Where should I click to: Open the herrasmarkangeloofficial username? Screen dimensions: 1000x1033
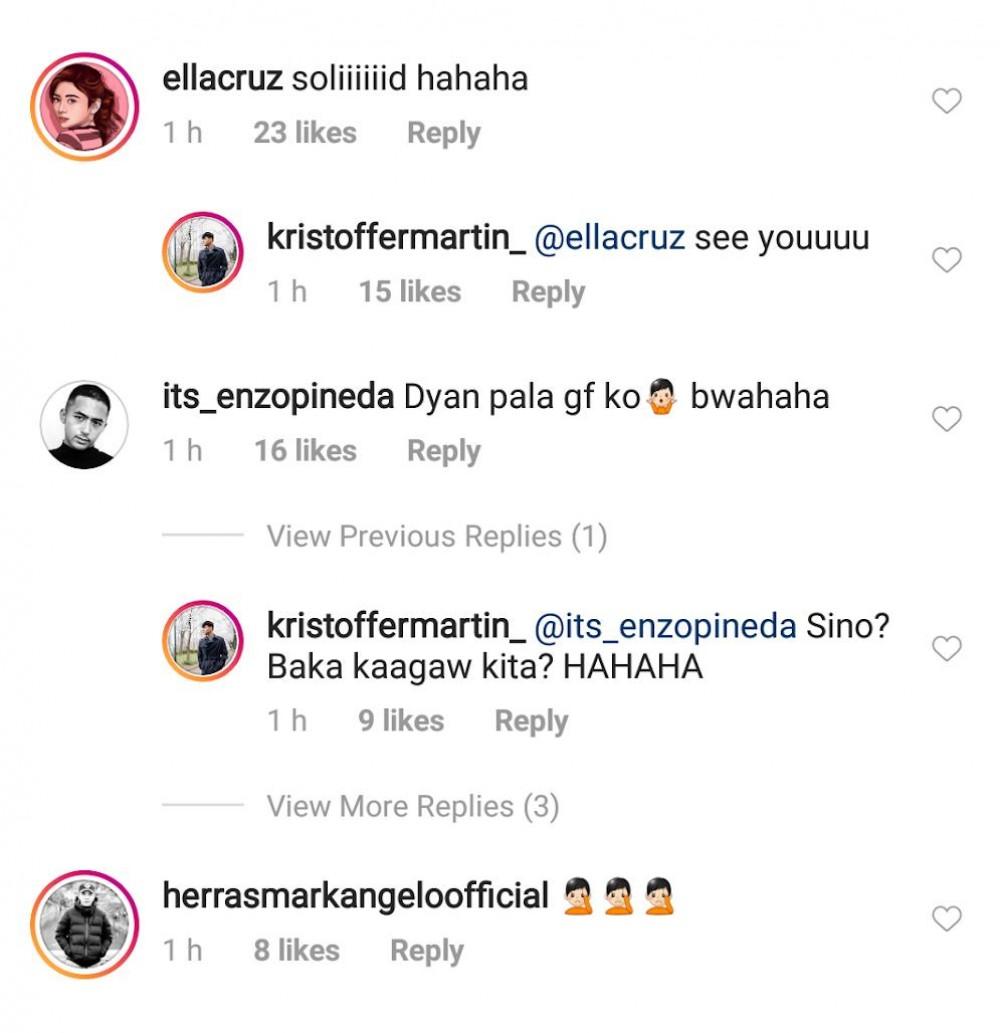(x=355, y=896)
